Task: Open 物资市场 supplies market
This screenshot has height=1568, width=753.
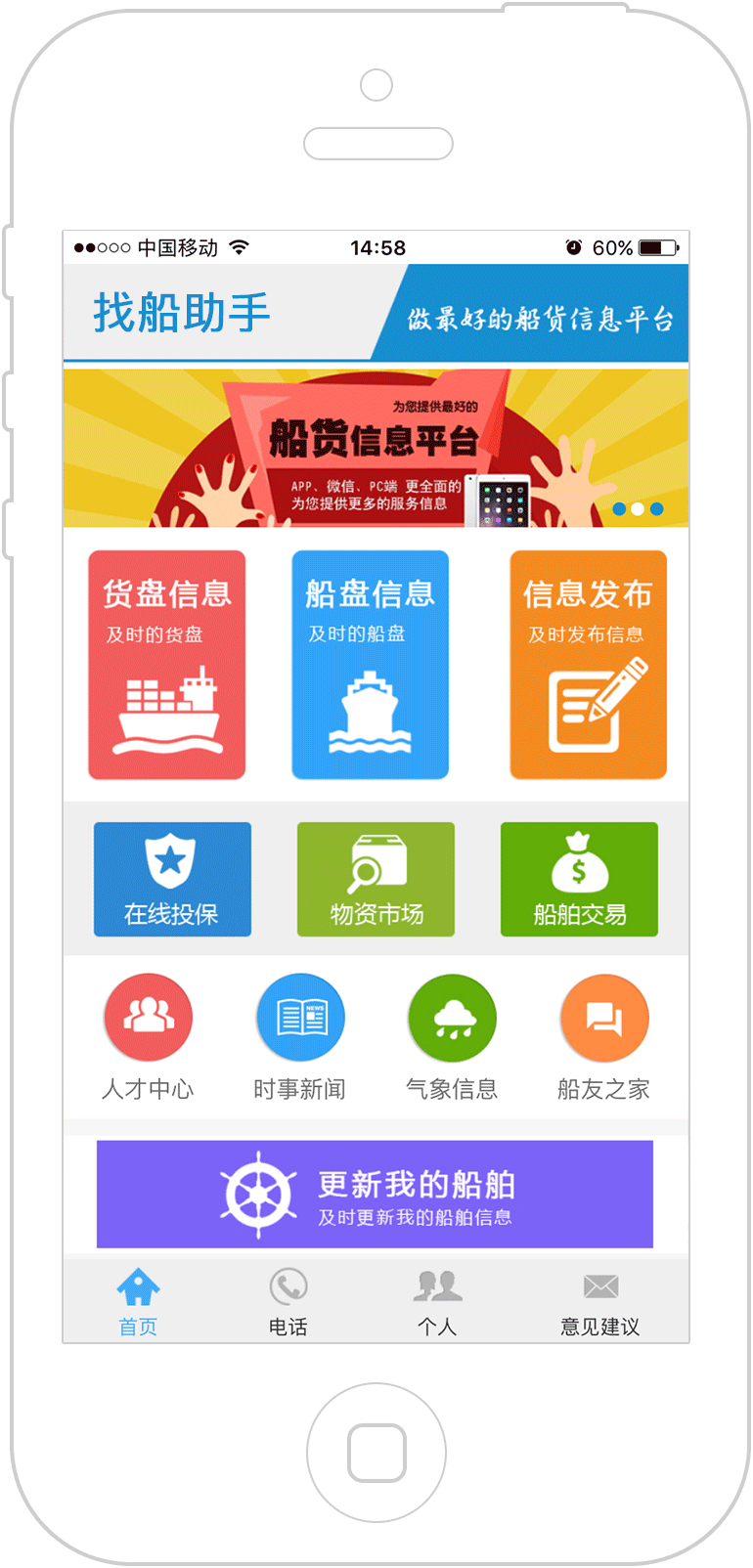Action: tap(376, 879)
